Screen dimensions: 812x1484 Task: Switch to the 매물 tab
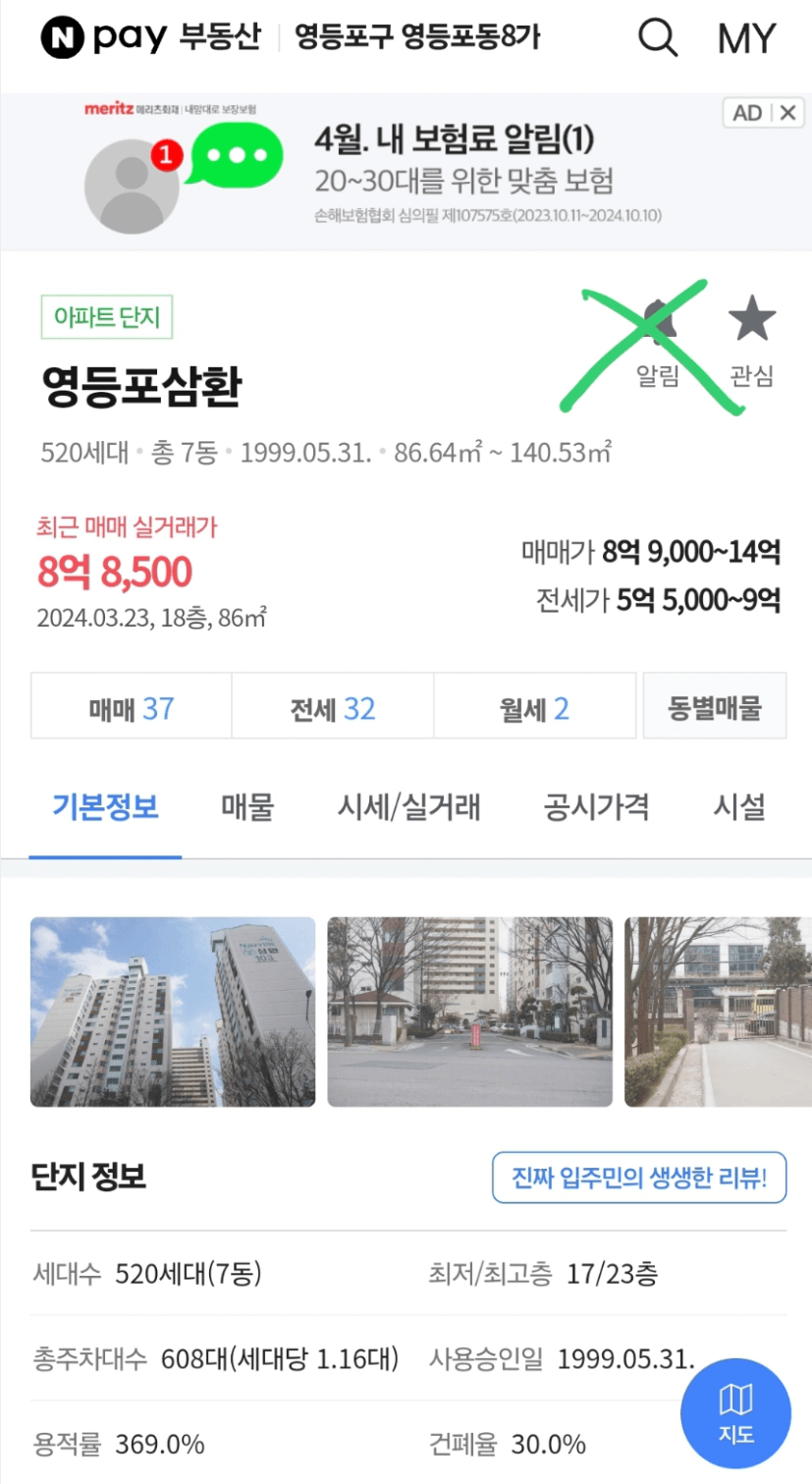coord(247,807)
